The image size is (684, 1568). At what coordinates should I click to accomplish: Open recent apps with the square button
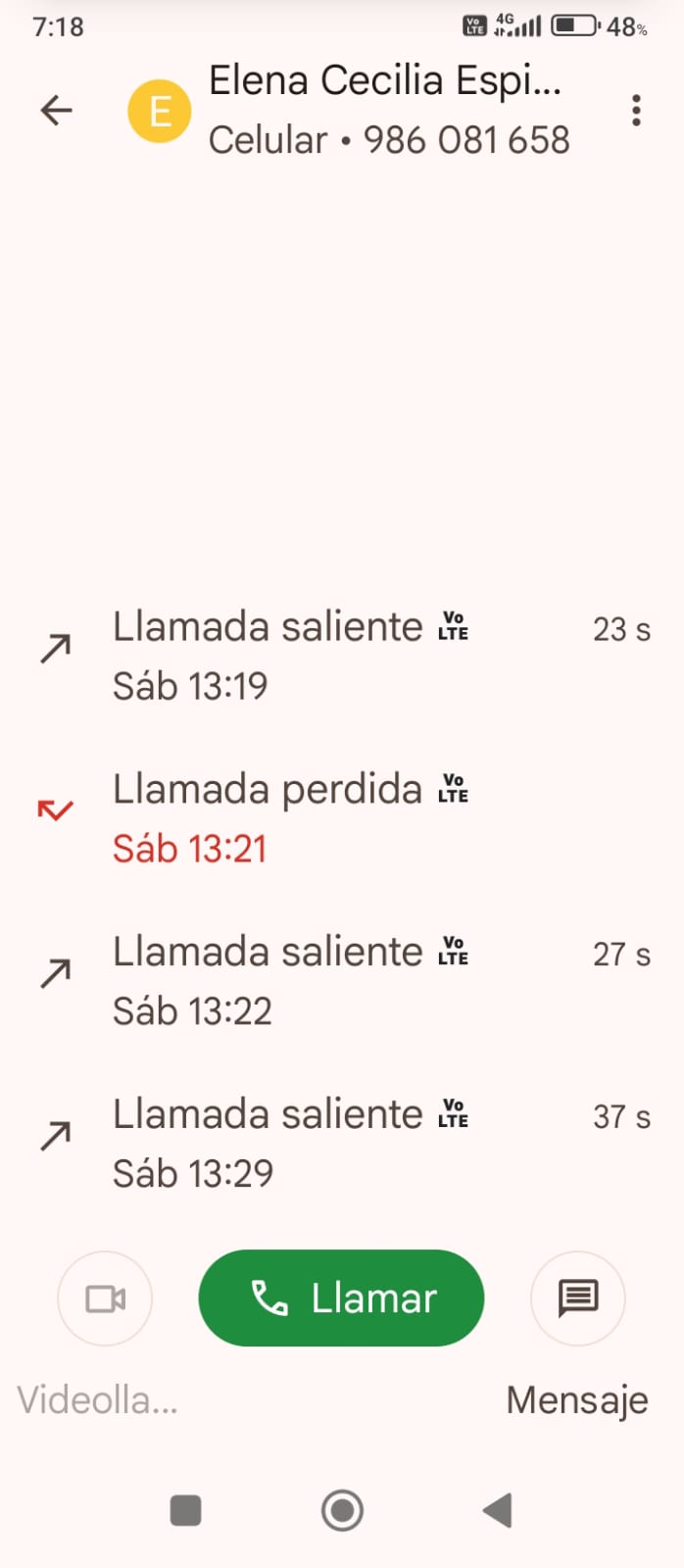(x=185, y=1510)
